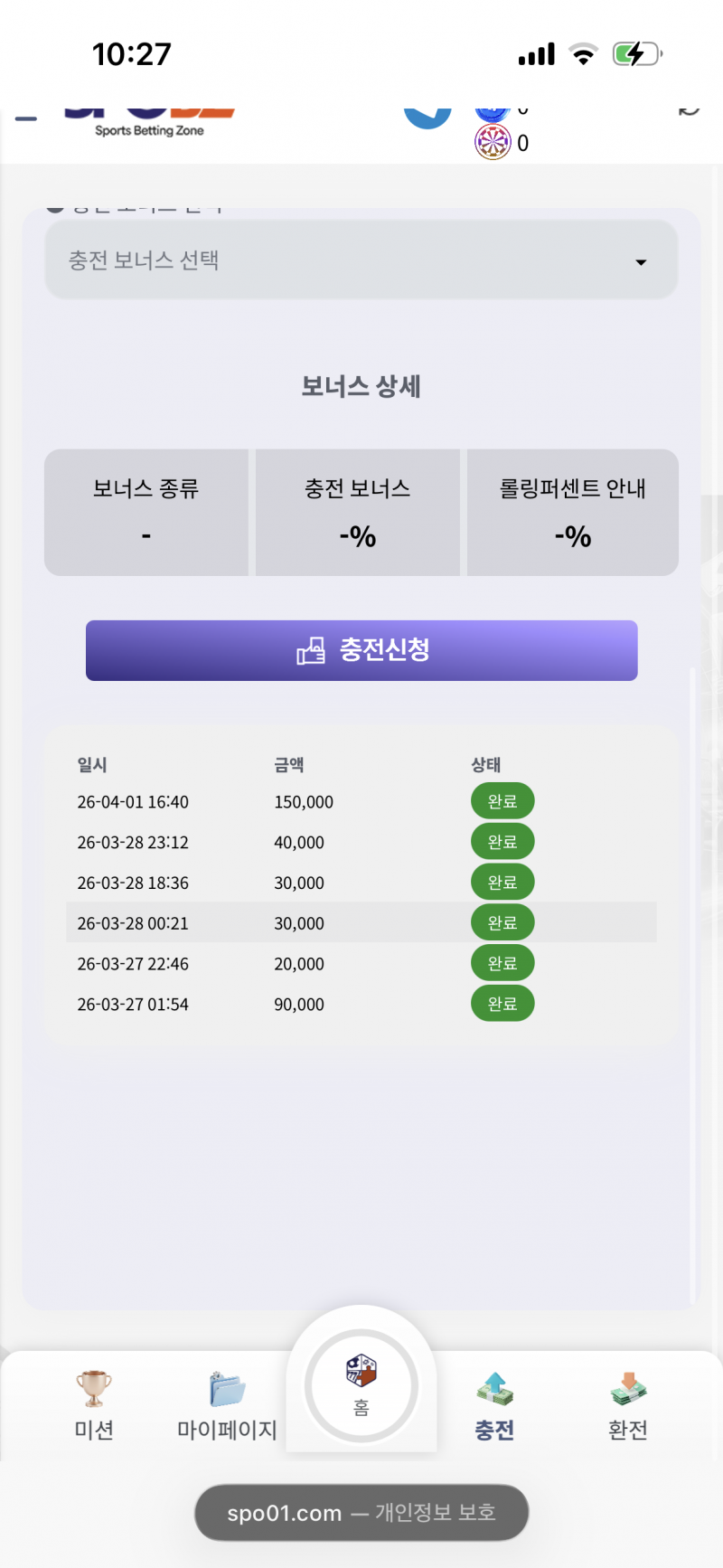Switch to the 마이페이지 tab
This screenshot has height=1568, width=723.
(227, 1404)
